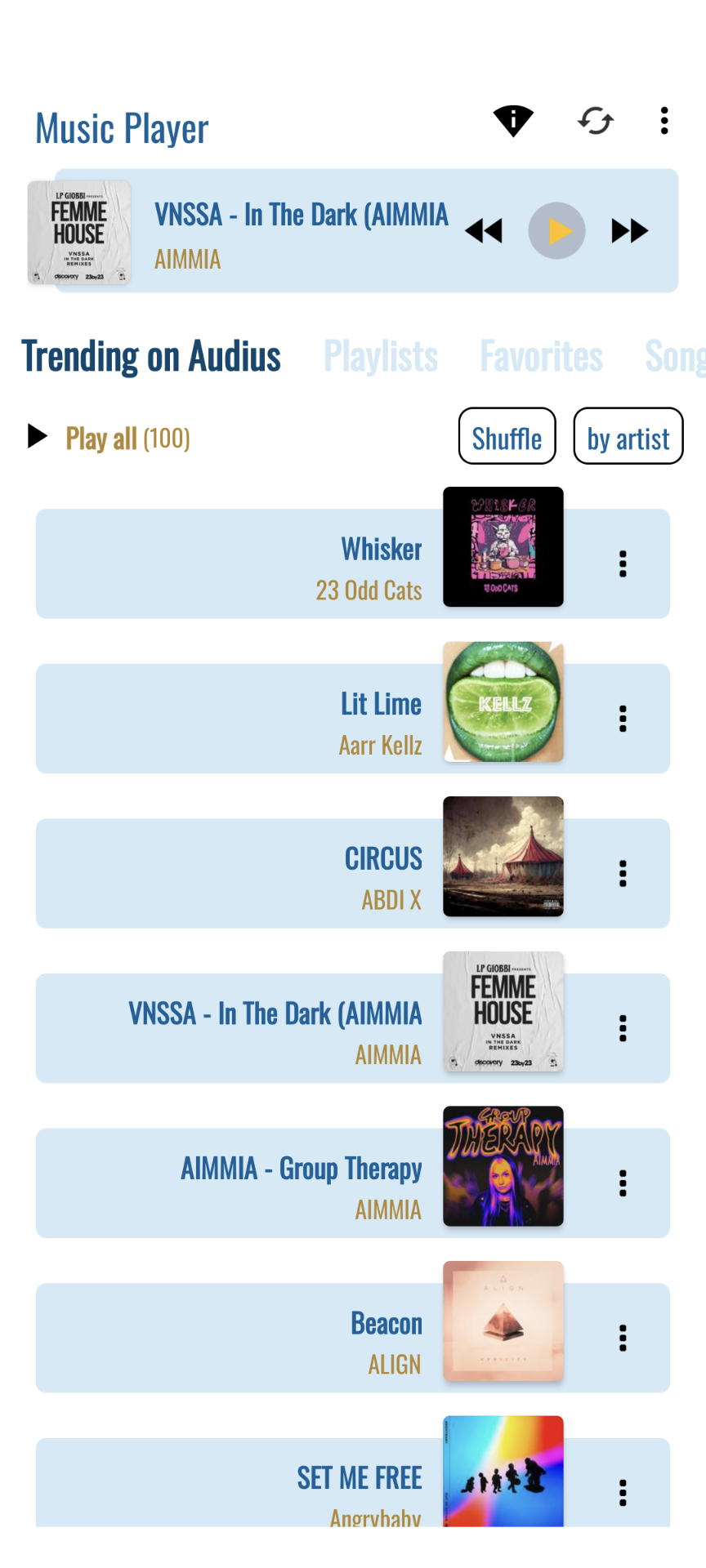Switch to the Playlists tab
Screen dimensions: 706x1568
[381, 357]
